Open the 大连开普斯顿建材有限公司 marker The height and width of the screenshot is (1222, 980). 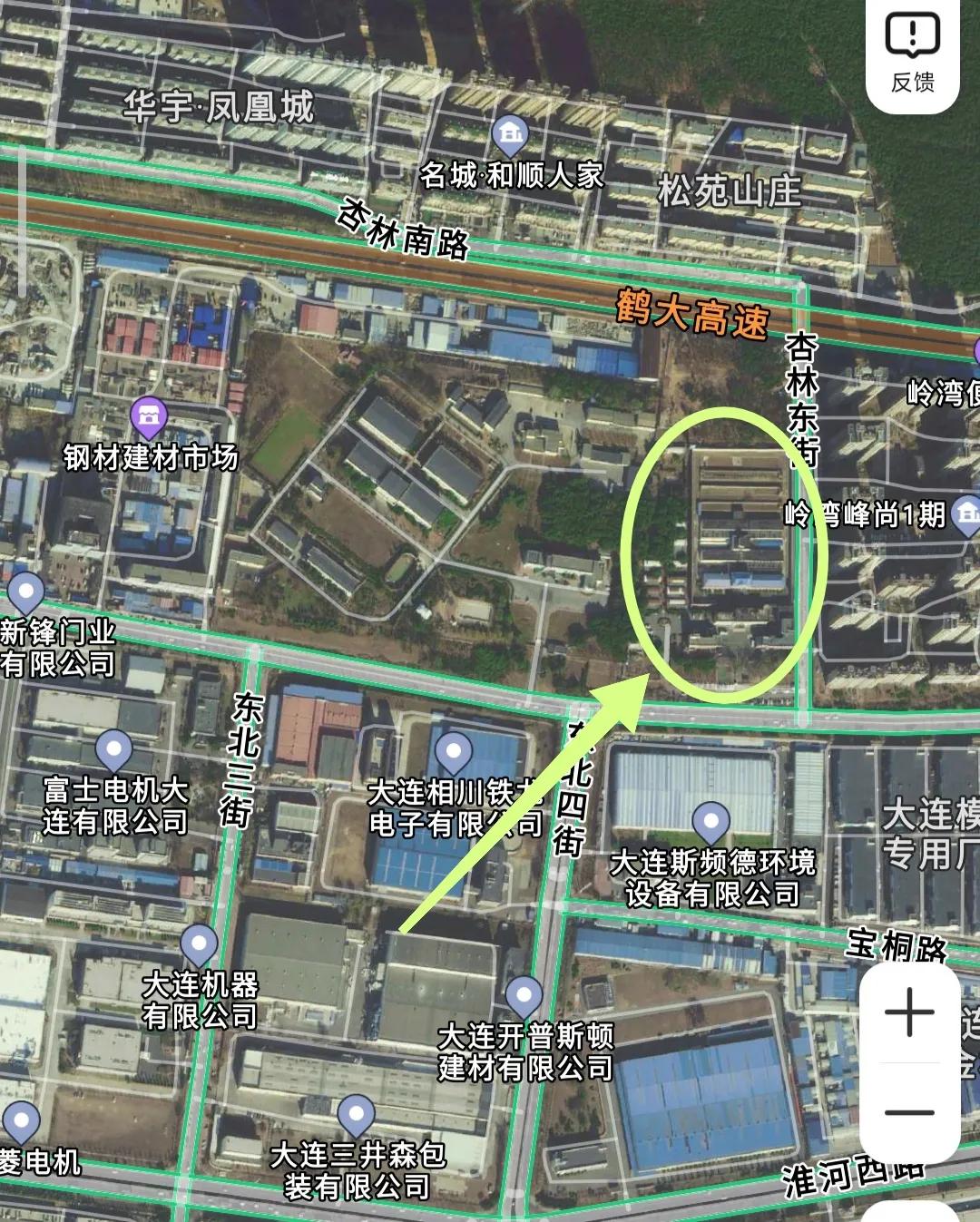[524, 995]
